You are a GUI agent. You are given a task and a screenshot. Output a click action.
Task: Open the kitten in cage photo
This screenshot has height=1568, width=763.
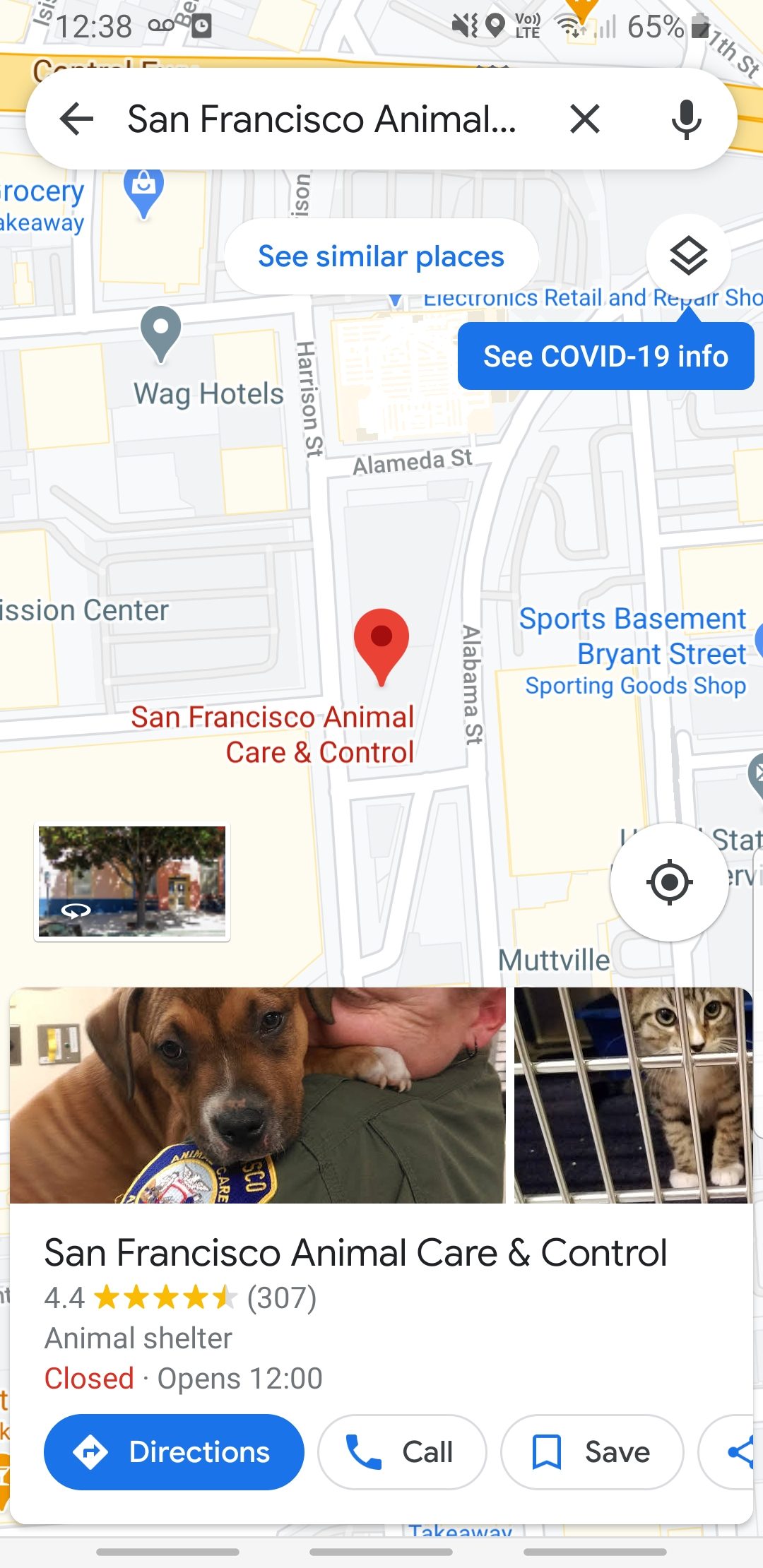[632, 1095]
